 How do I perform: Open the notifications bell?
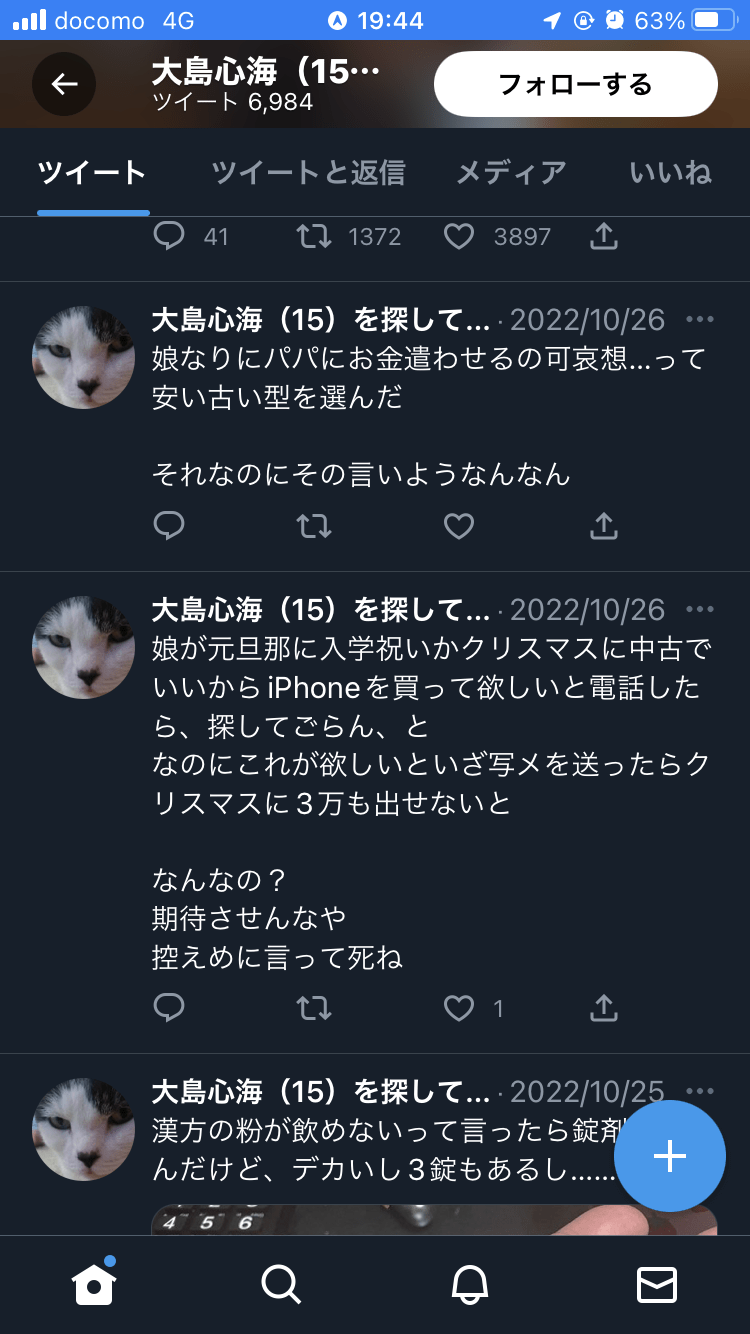coord(470,1284)
